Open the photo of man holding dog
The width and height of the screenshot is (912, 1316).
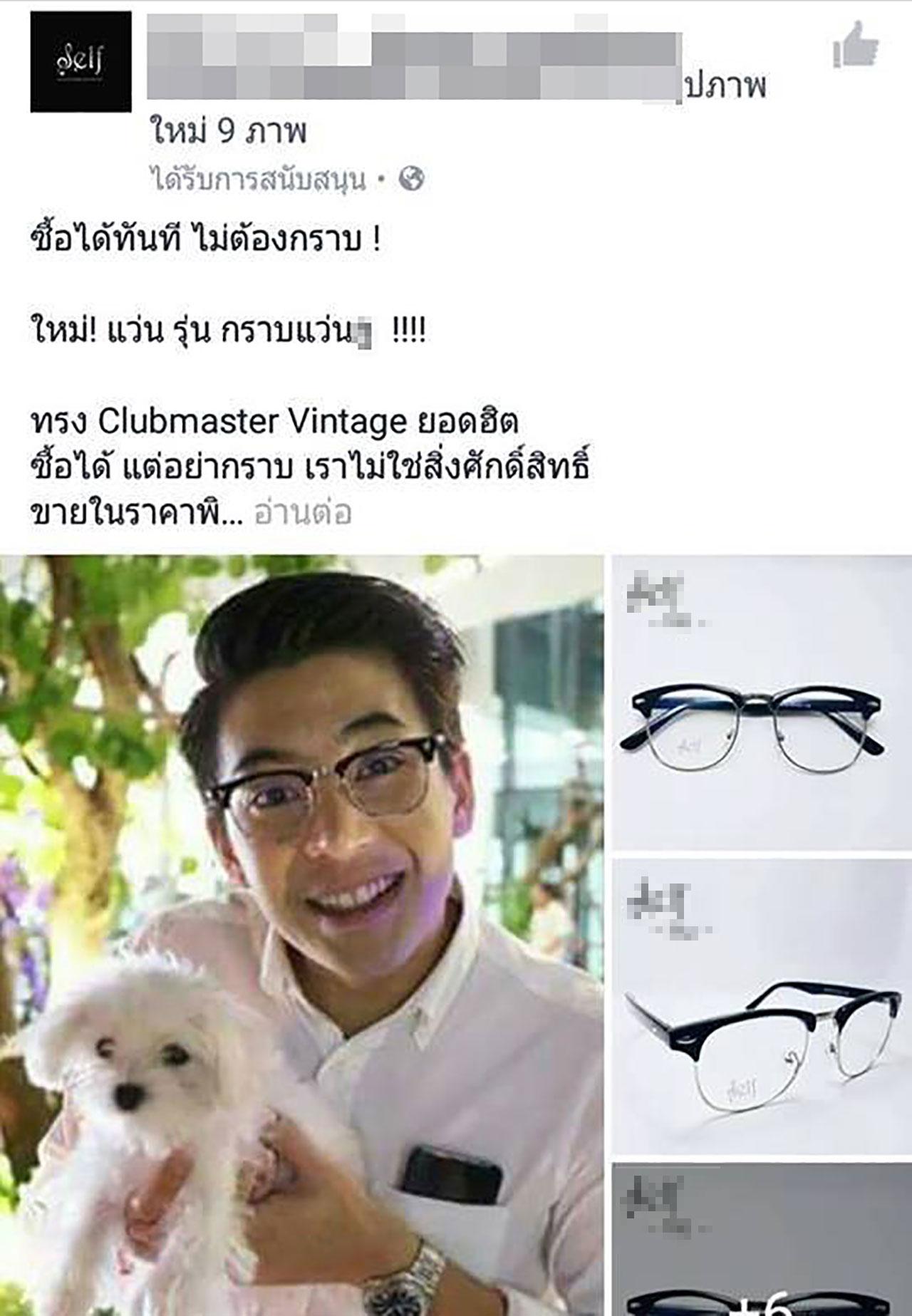coord(303,933)
